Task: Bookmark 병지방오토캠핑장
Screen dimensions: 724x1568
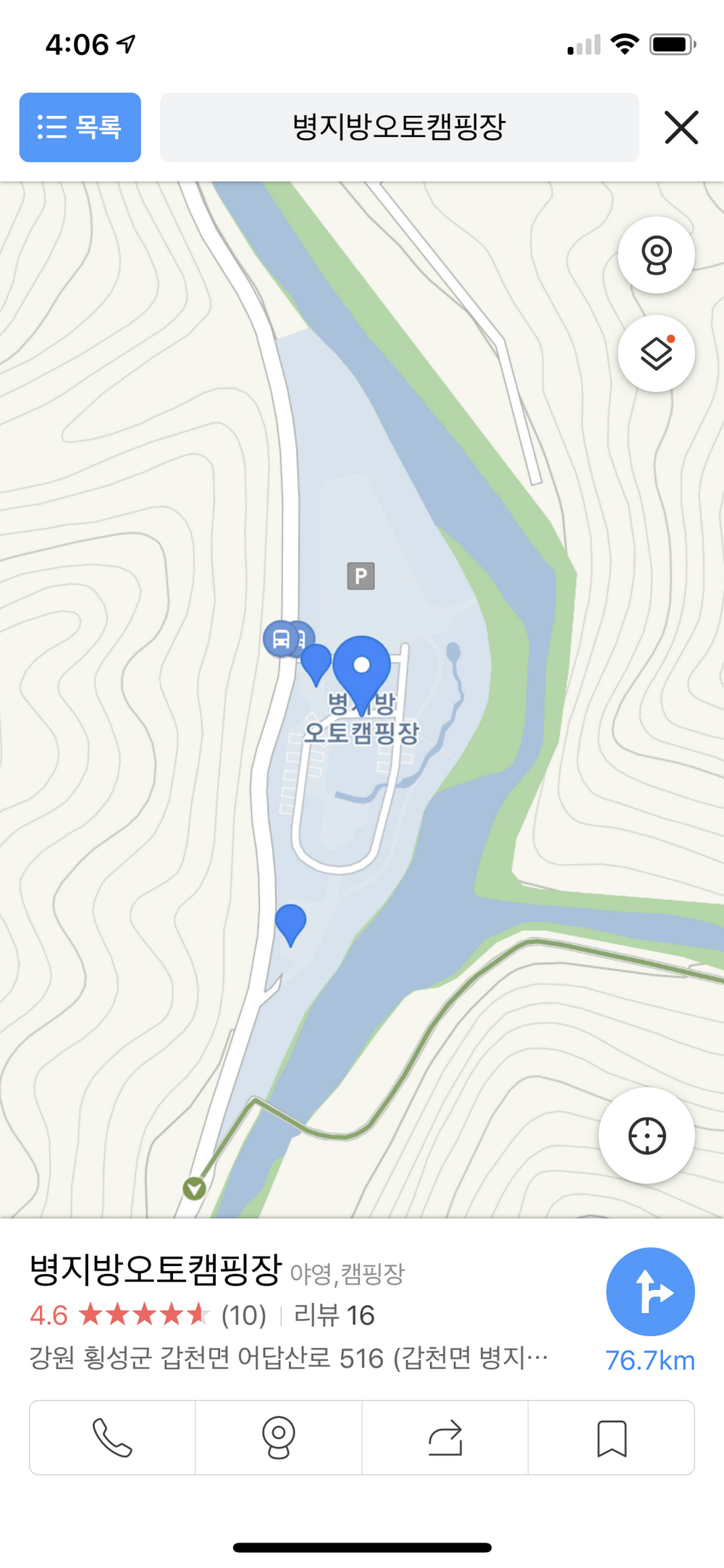Action: [612, 1438]
